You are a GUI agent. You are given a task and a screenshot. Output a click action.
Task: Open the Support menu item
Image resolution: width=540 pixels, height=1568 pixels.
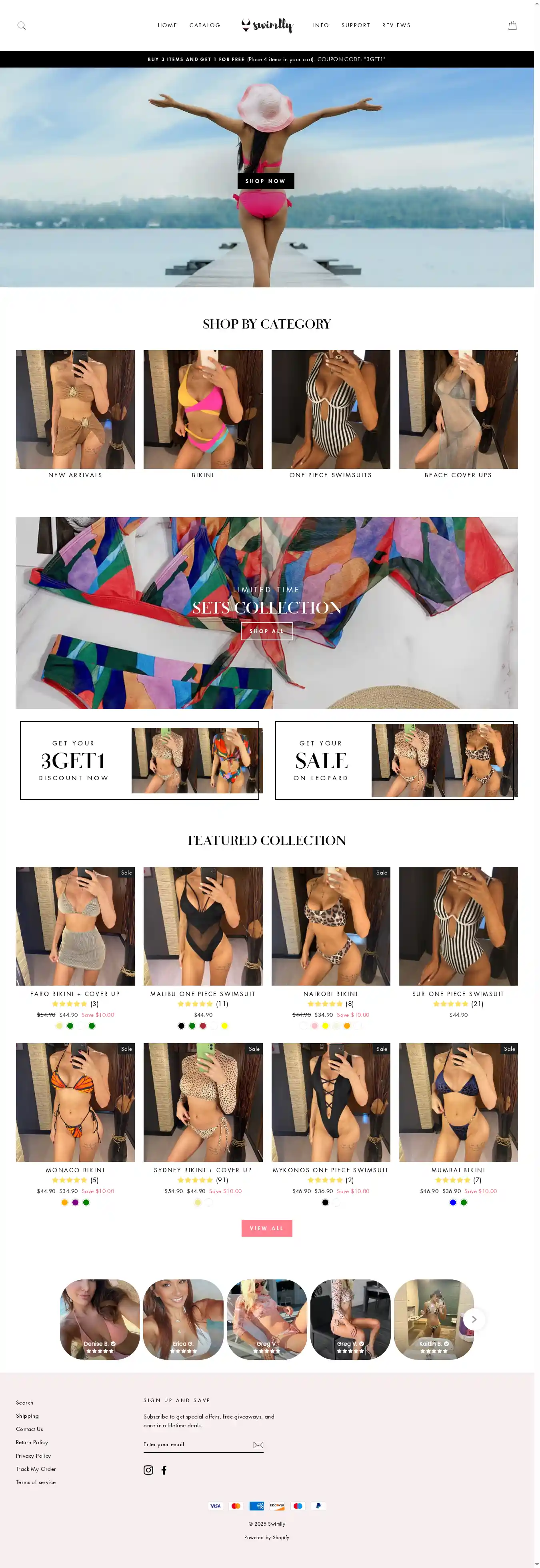(355, 26)
